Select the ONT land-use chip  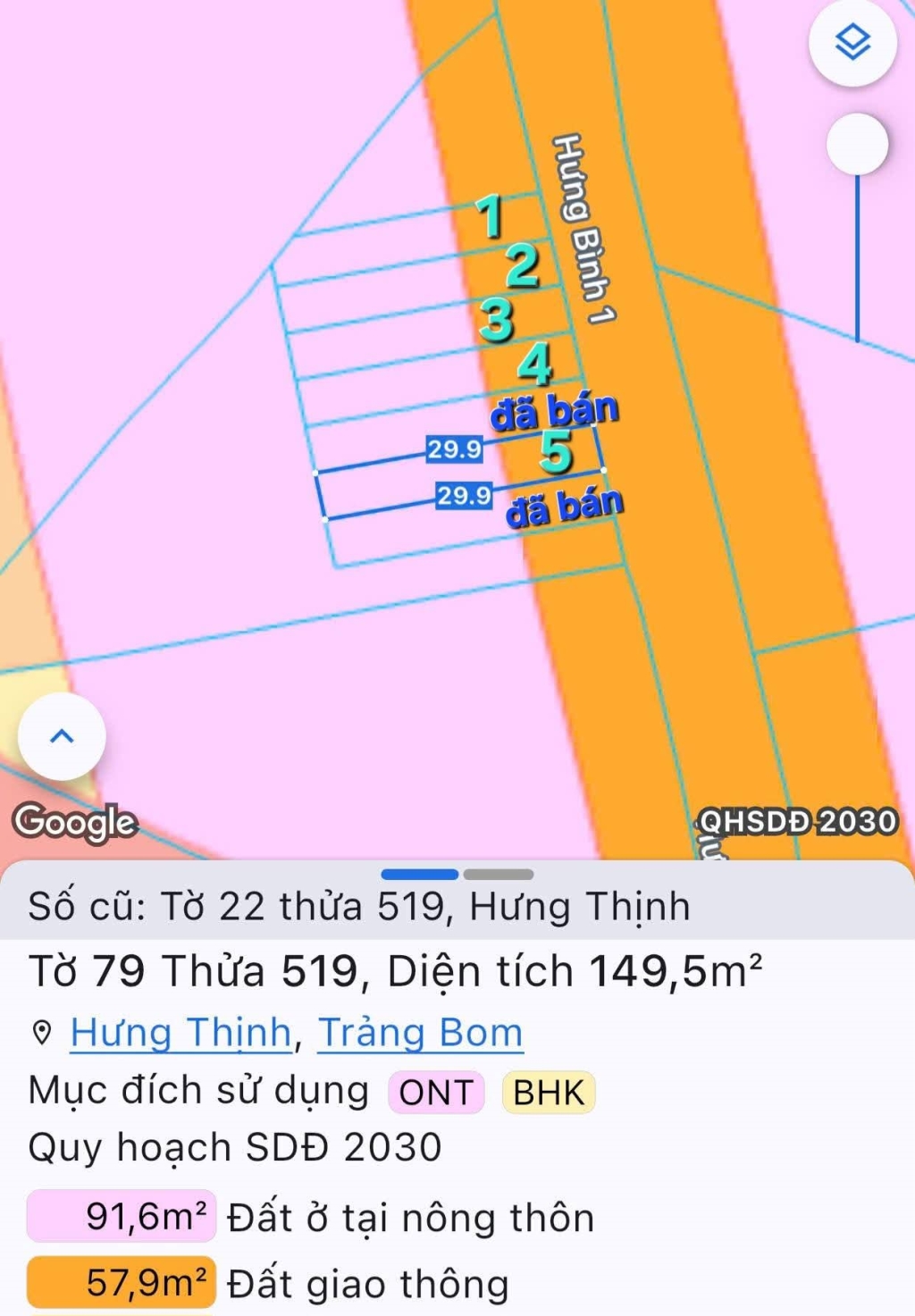pyautogui.click(x=436, y=1092)
